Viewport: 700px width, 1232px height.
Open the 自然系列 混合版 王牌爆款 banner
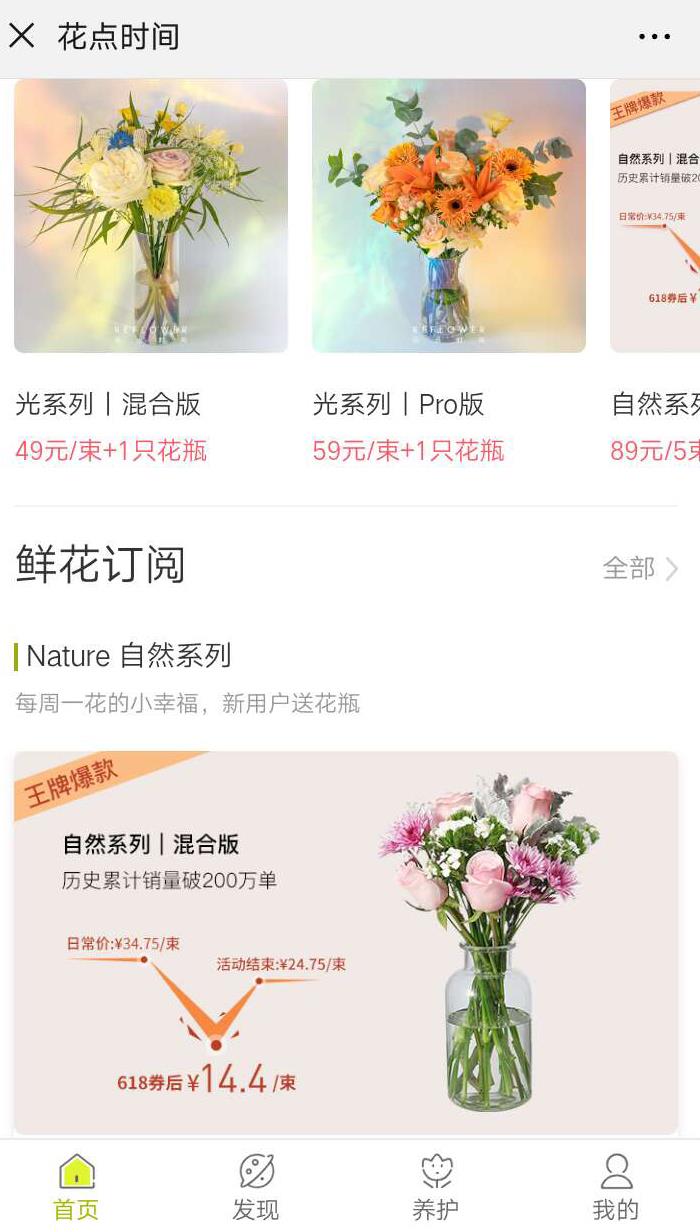346,942
